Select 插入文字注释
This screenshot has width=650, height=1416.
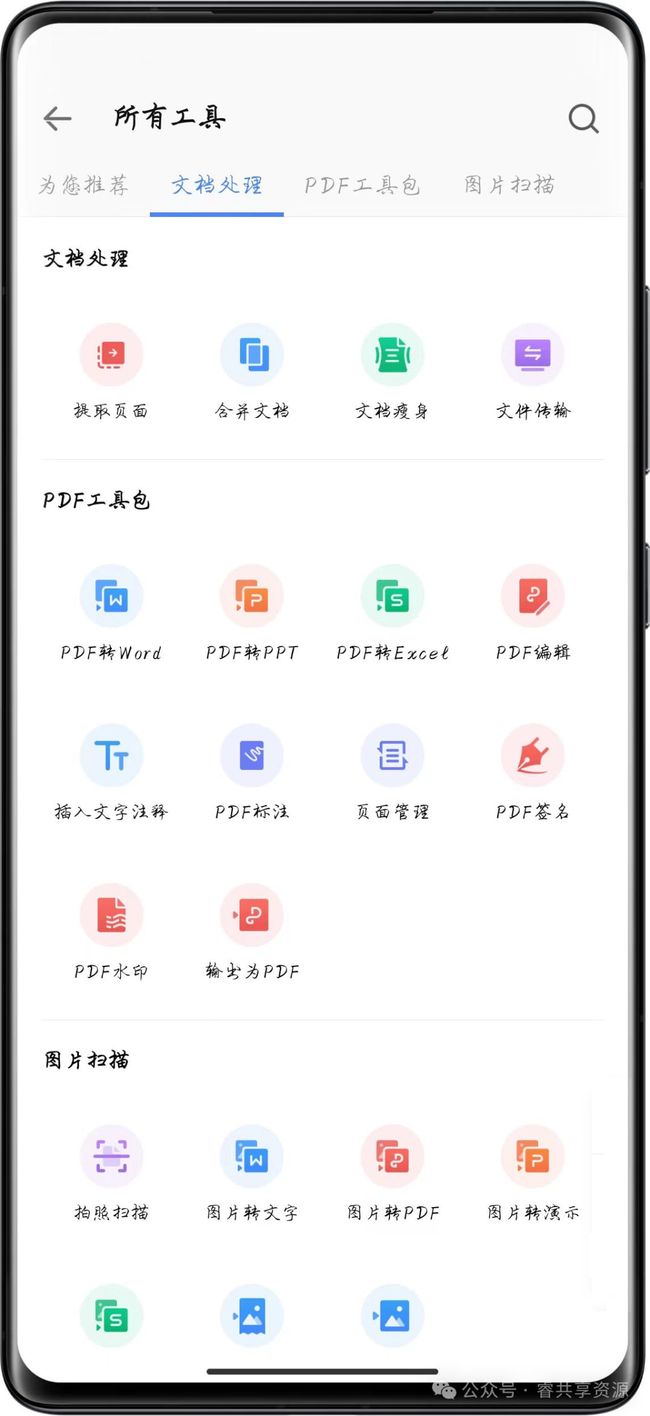tap(111, 773)
